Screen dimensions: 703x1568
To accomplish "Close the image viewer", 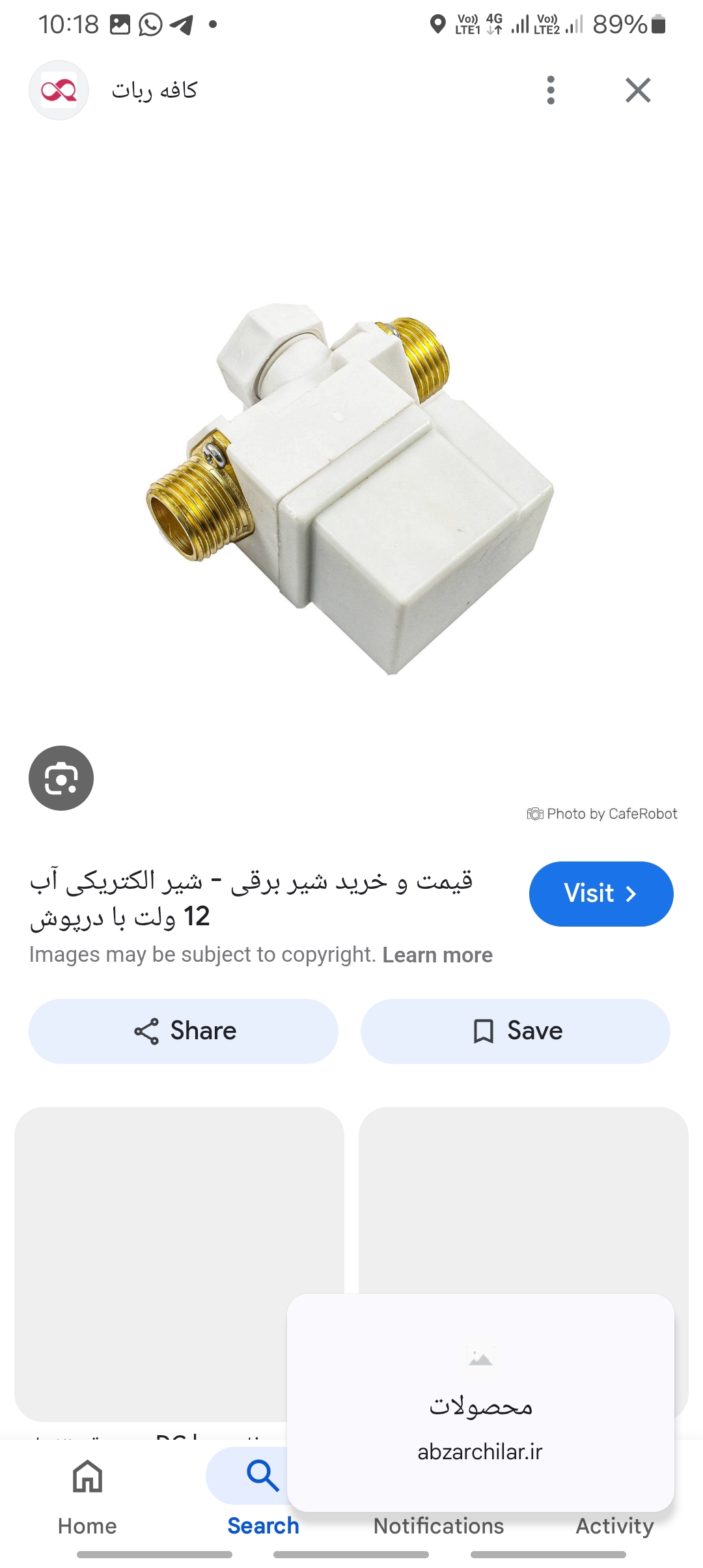I will pyautogui.click(x=637, y=91).
